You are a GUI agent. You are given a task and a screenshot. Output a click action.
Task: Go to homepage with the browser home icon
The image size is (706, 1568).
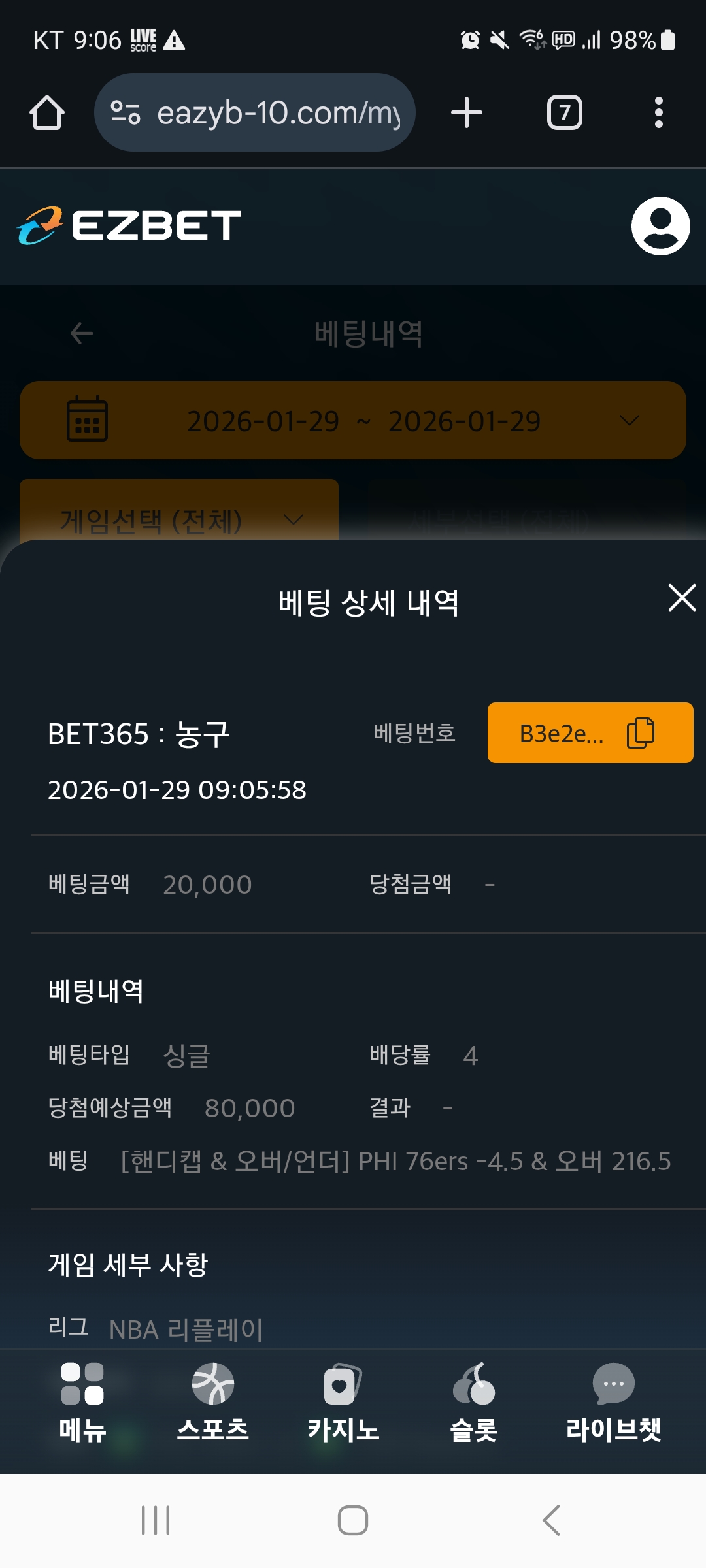(x=46, y=112)
